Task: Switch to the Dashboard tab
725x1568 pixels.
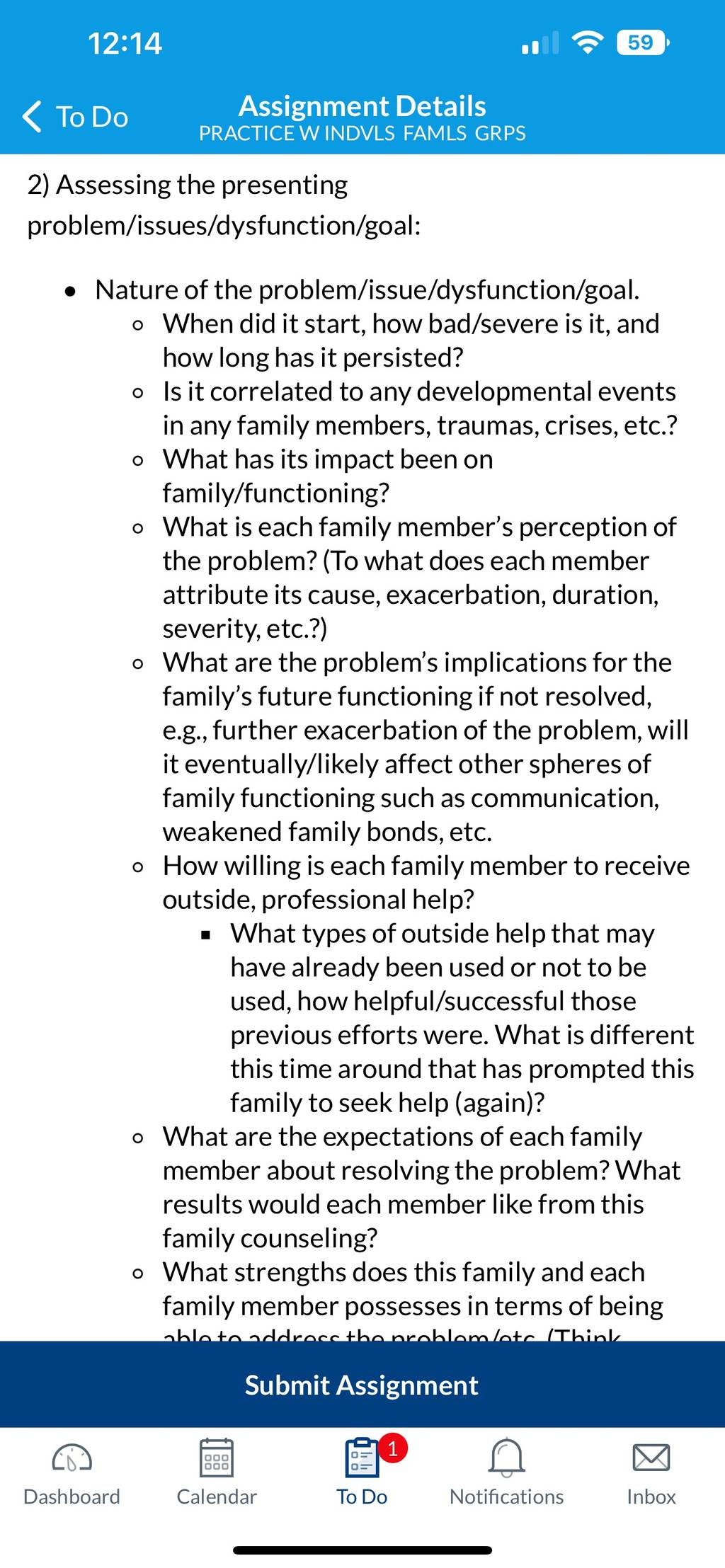Action: pyautogui.click(x=72, y=1472)
